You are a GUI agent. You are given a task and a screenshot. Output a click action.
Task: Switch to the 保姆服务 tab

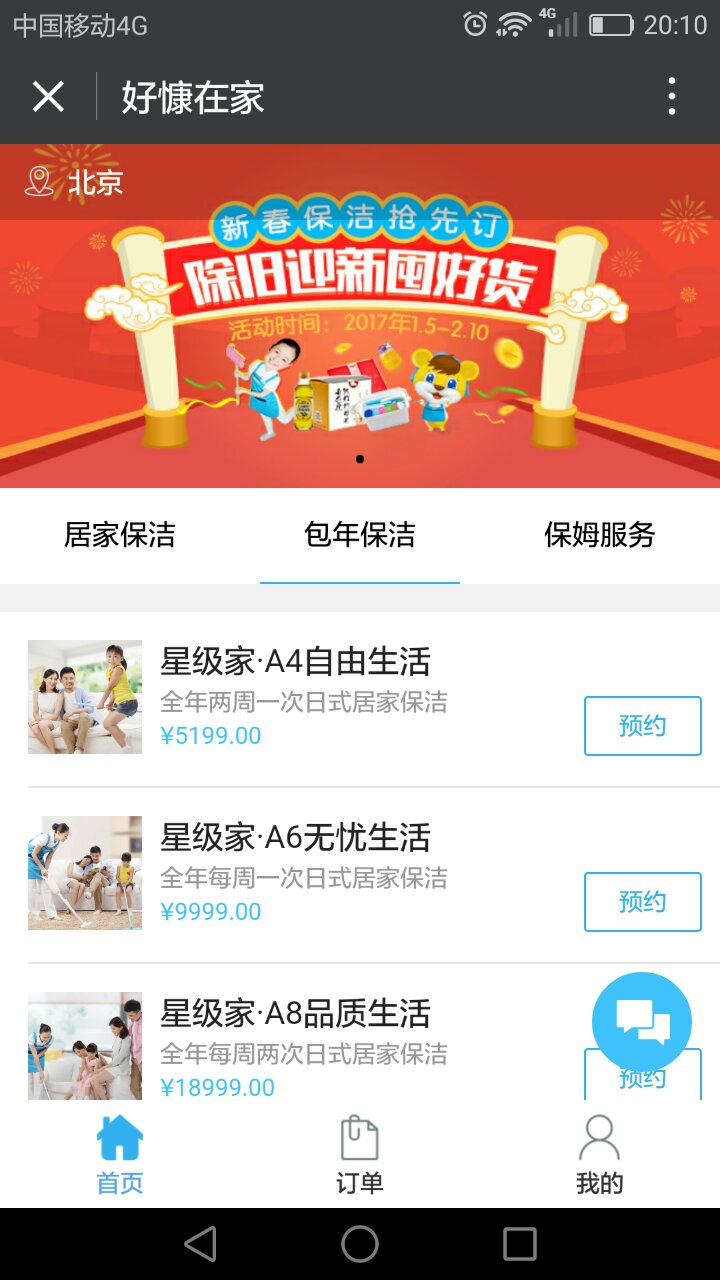[599, 535]
